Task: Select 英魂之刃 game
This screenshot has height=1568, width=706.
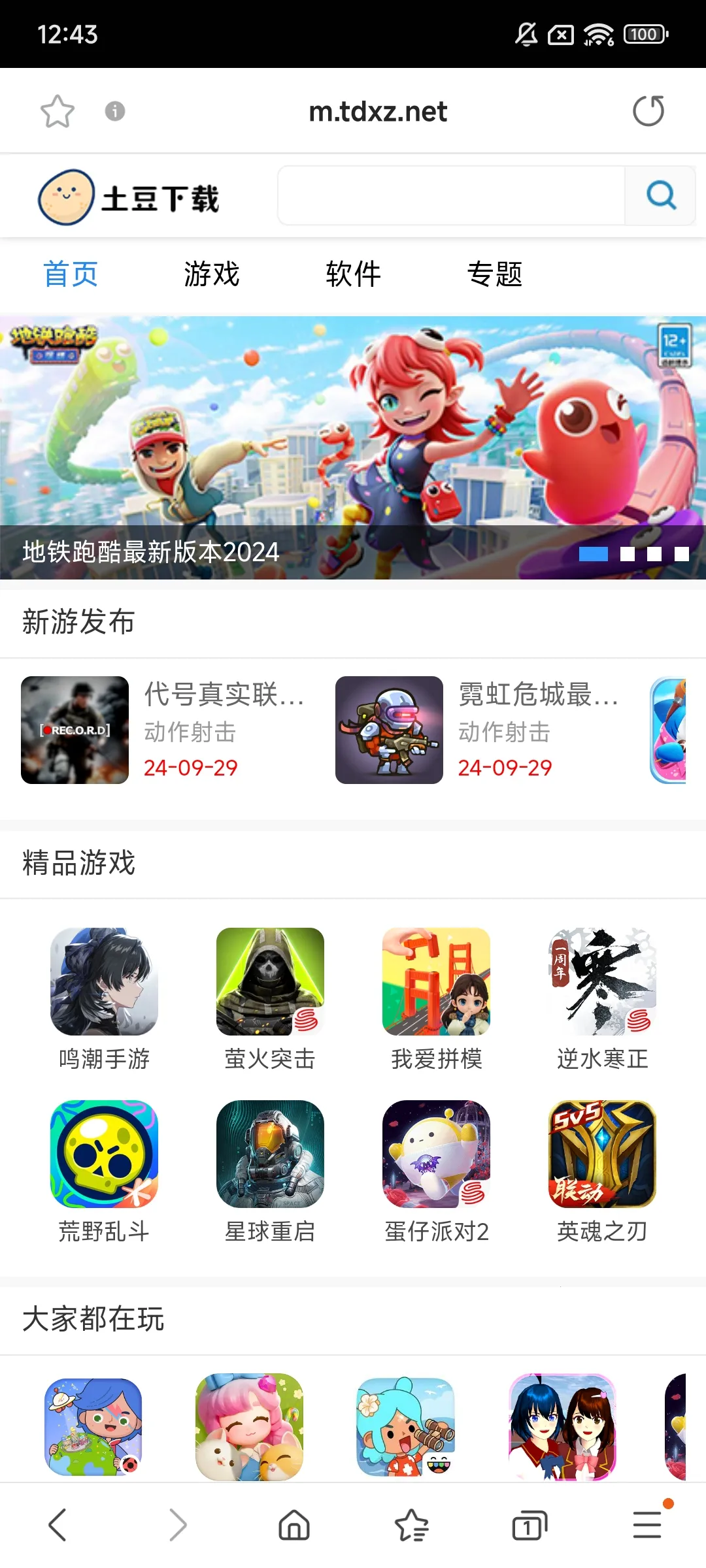Action: pos(602,1170)
